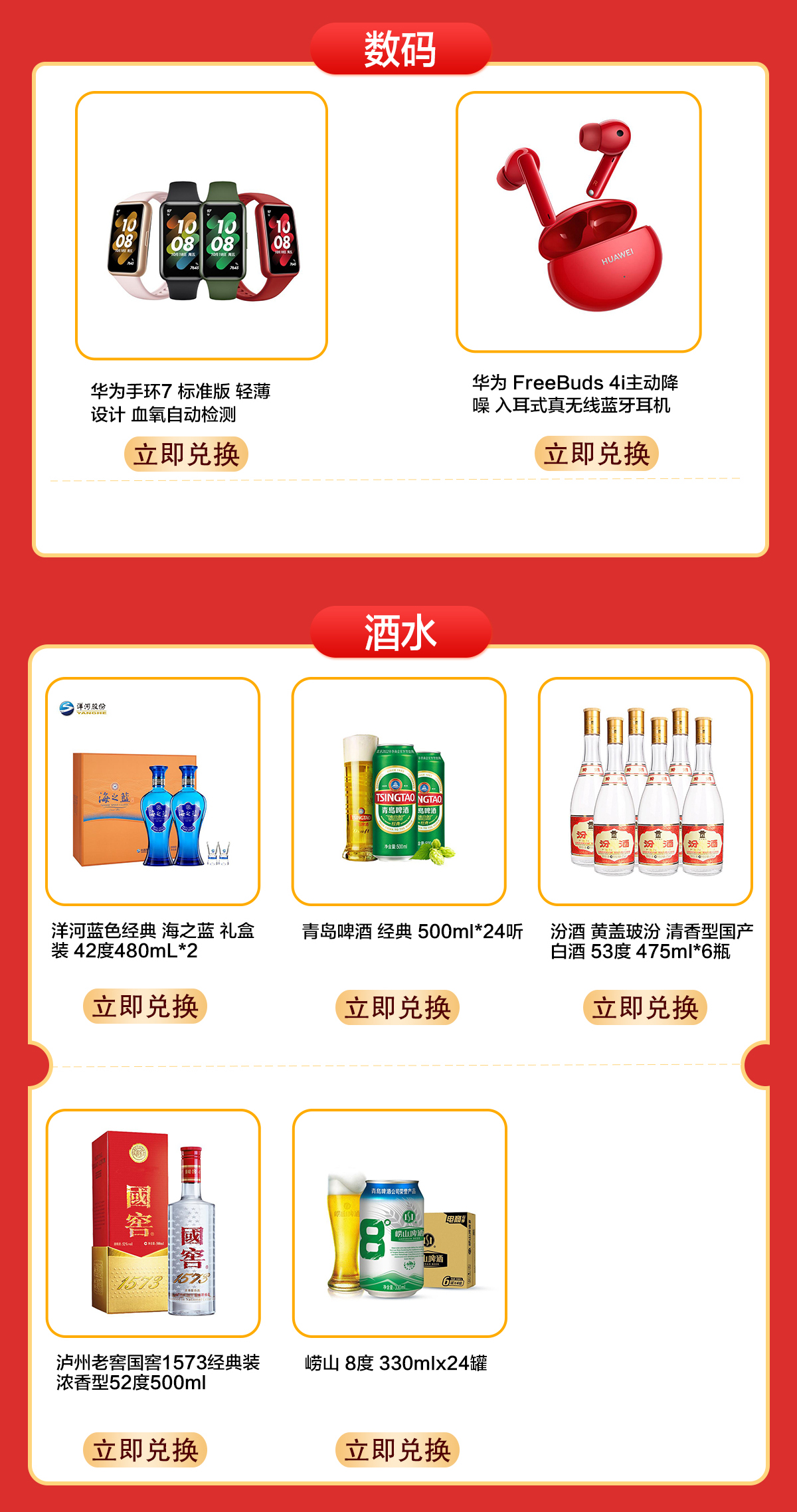Viewport: 797px width, 1512px height.
Task: Redeem 崂山 8度 330ml beer case
Action: (397, 1450)
